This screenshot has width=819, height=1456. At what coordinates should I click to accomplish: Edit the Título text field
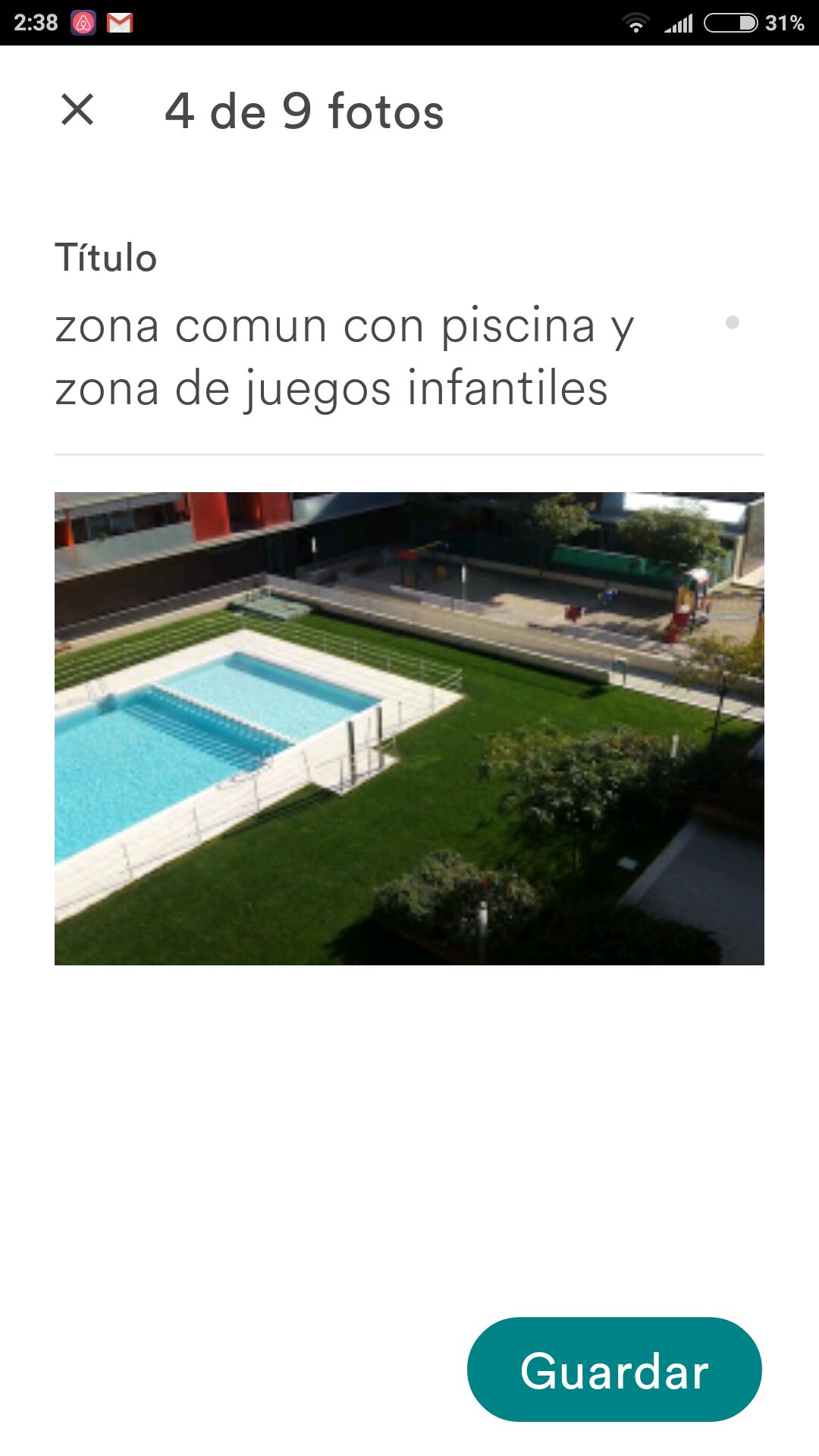pos(344,357)
